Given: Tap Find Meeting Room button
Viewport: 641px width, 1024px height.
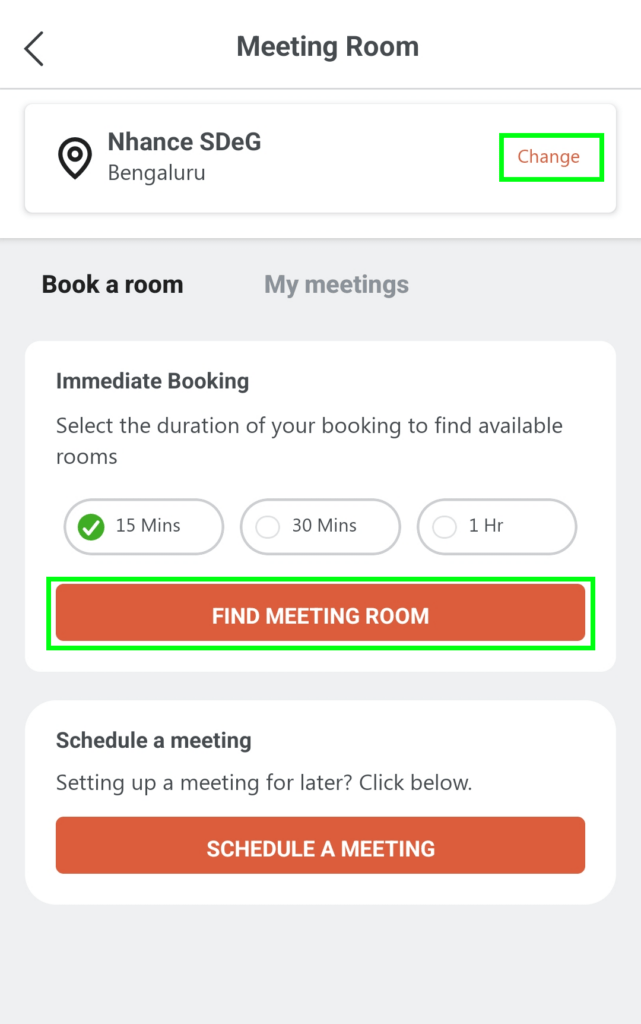Looking at the screenshot, I should click(x=320, y=613).
